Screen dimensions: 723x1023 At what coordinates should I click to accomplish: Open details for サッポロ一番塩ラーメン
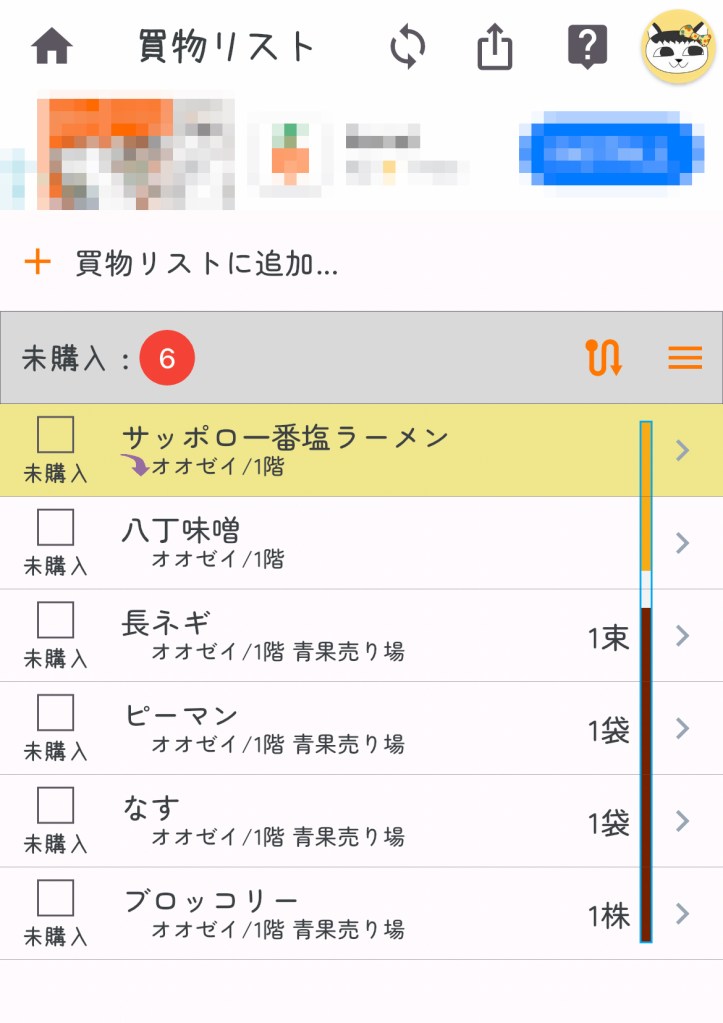683,450
